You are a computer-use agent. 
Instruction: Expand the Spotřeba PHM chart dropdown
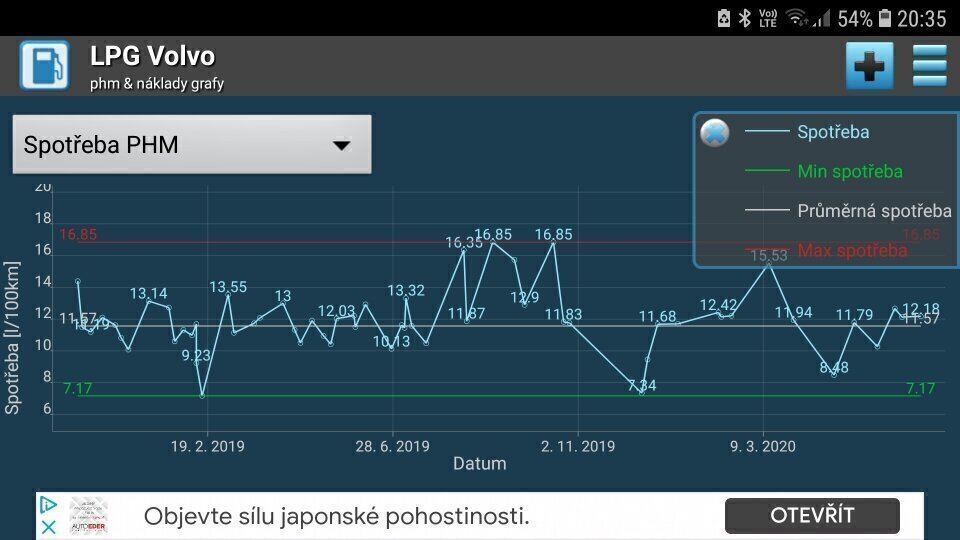tap(192, 145)
